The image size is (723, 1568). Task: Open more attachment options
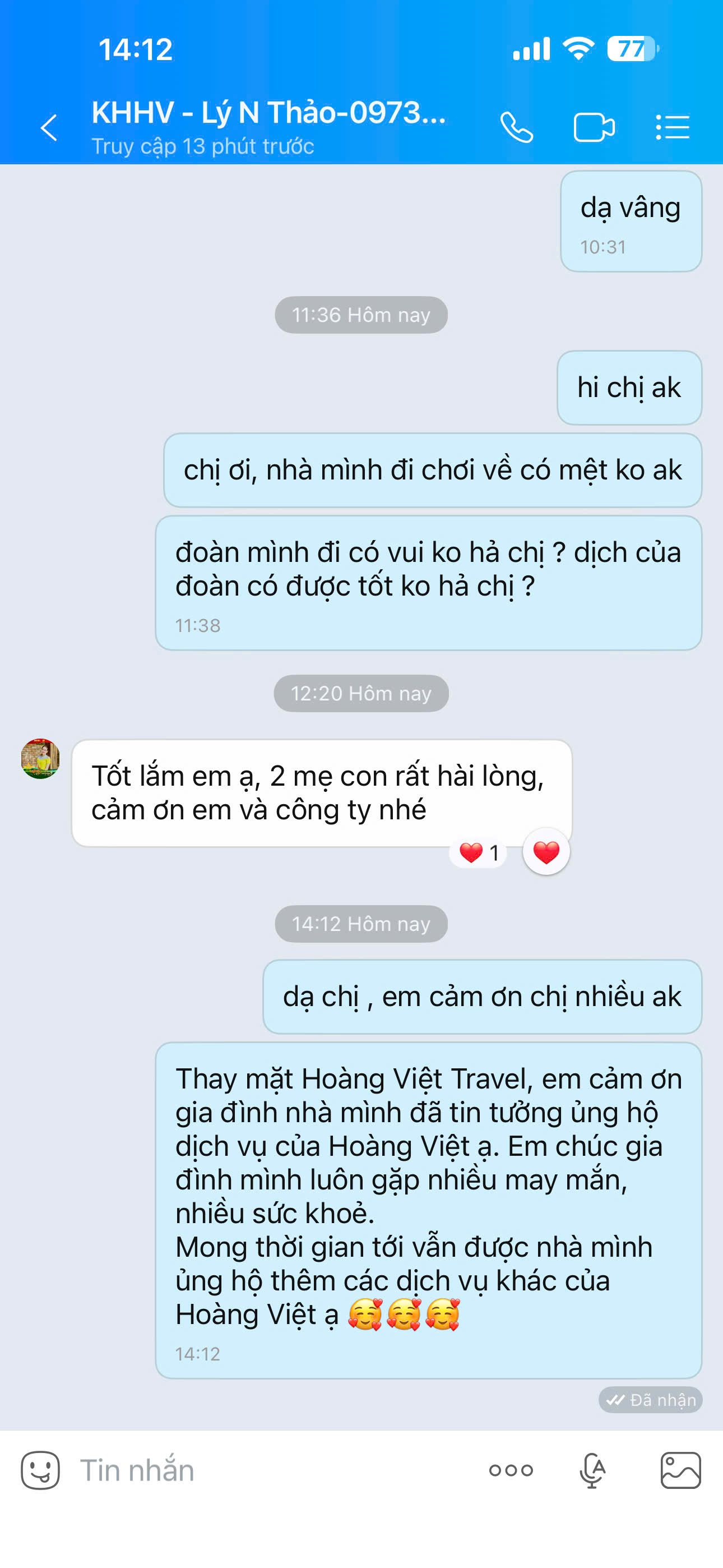(x=511, y=1470)
